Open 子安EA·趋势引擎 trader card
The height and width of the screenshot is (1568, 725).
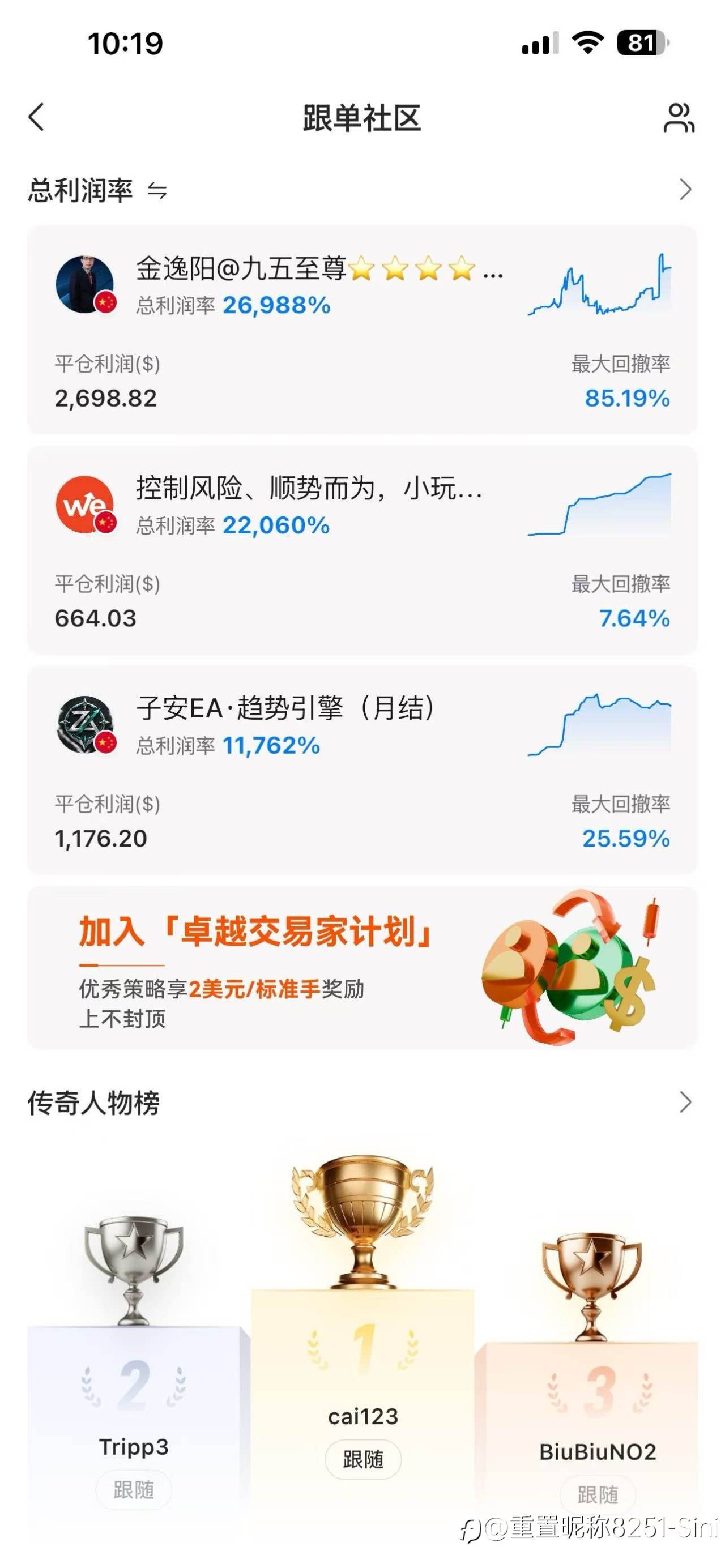(x=362, y=770)
